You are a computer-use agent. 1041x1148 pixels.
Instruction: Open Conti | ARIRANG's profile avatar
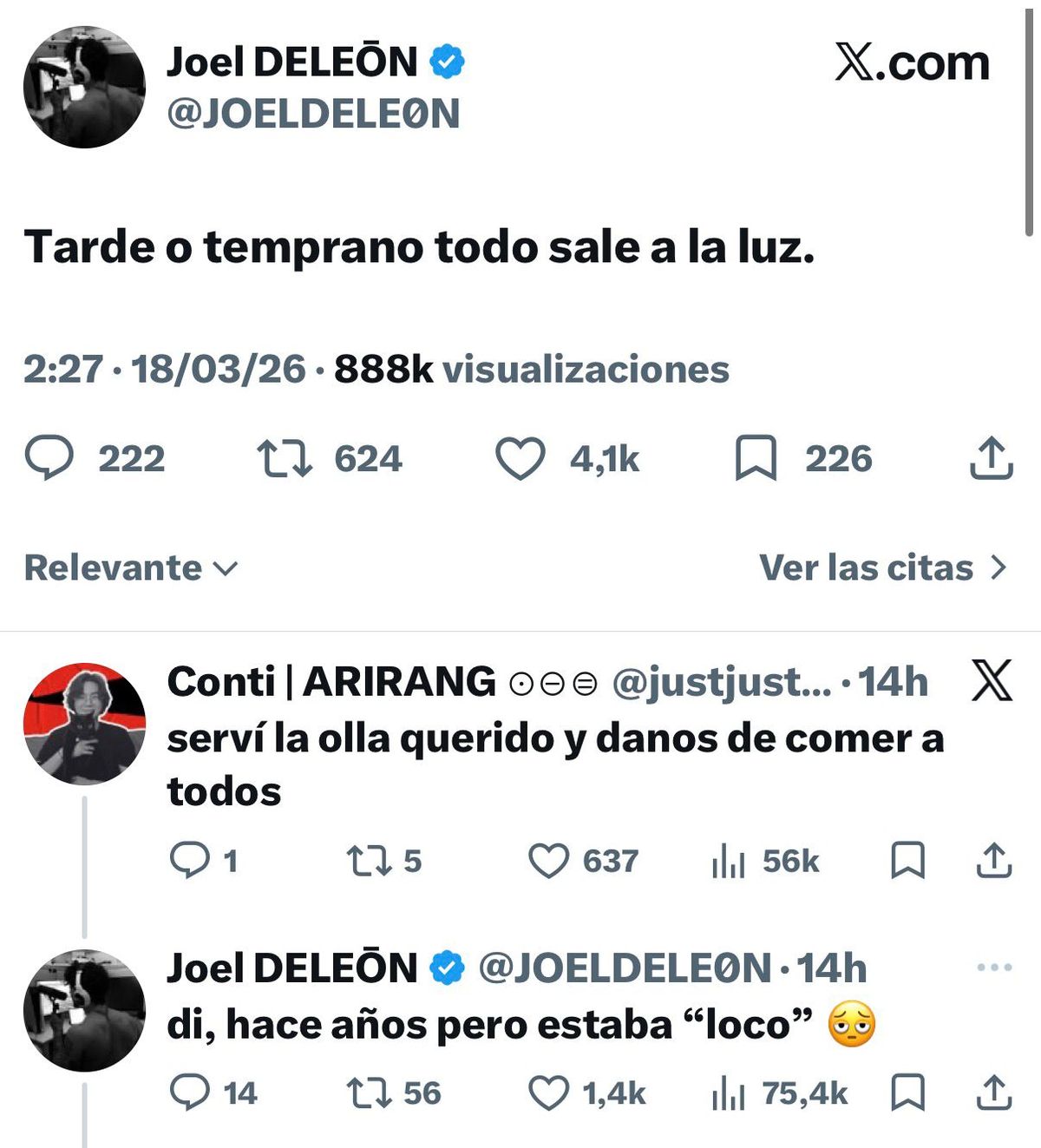(84, 724)
